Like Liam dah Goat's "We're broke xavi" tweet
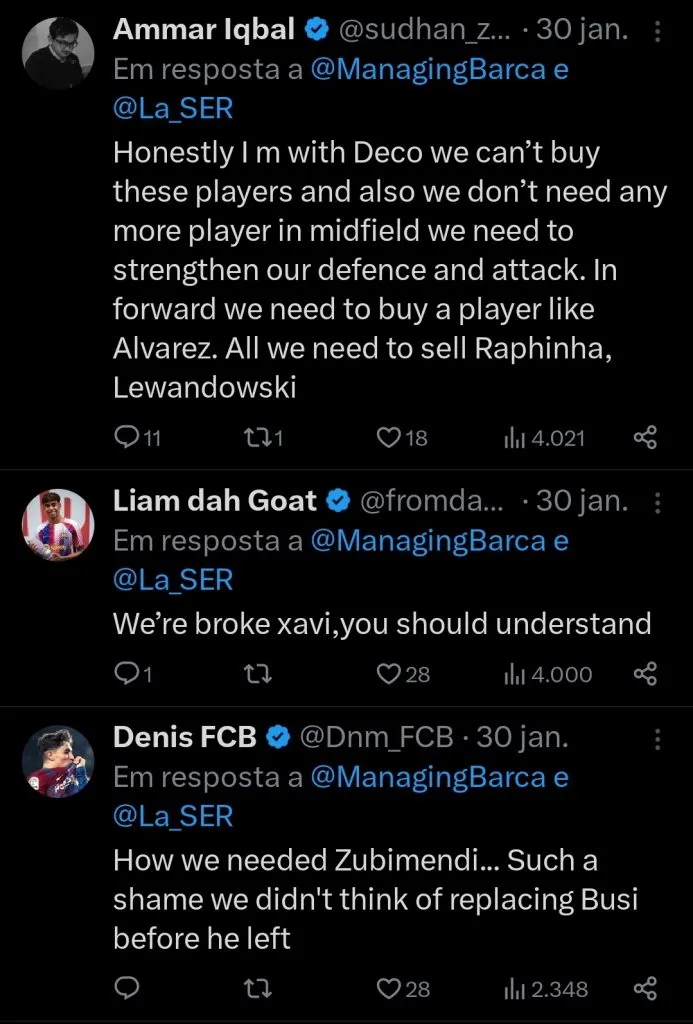This screenshot has height=1024, width=693. click(x=388, y=674)
